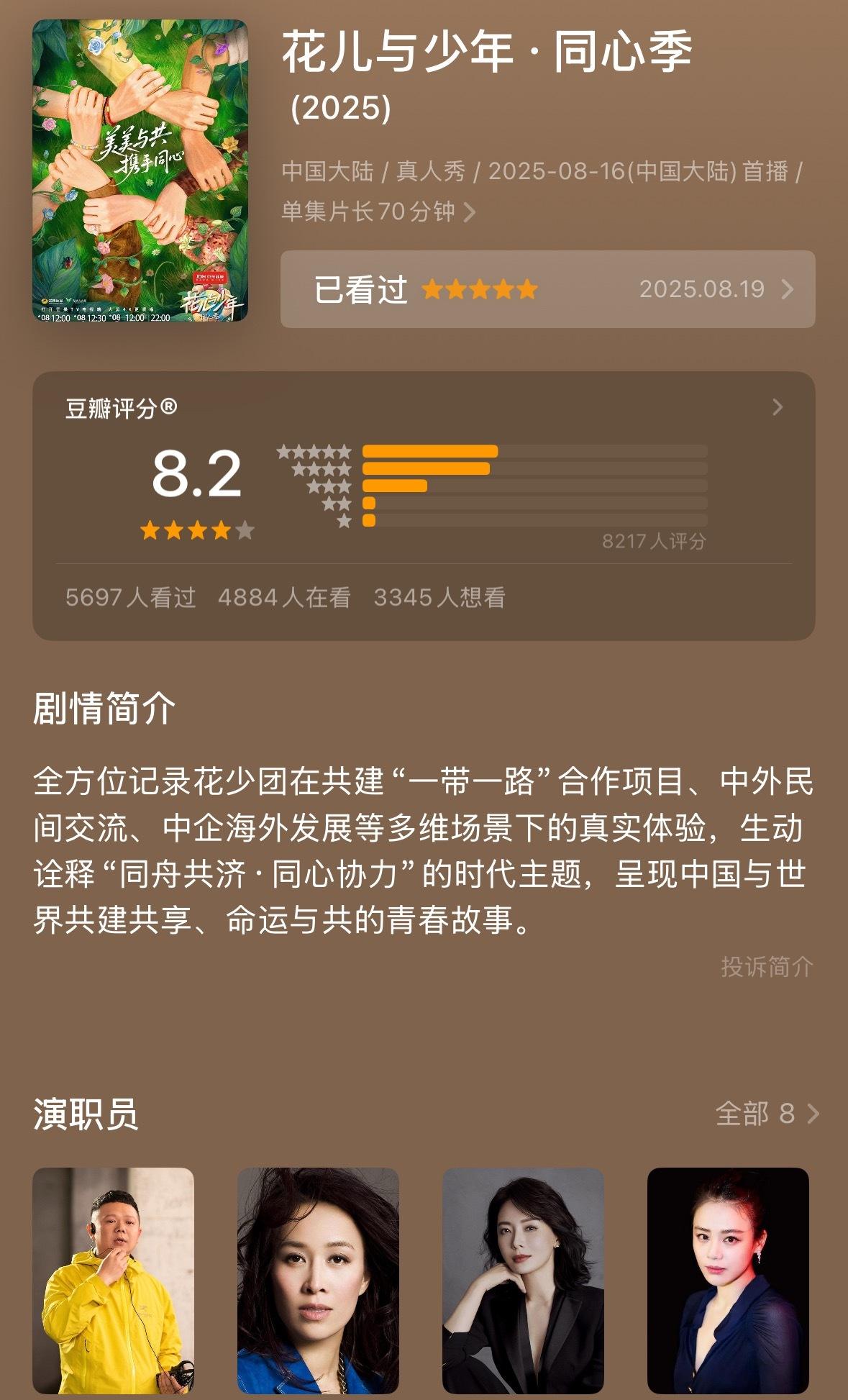Open the show's poster image

coord(140,171)
